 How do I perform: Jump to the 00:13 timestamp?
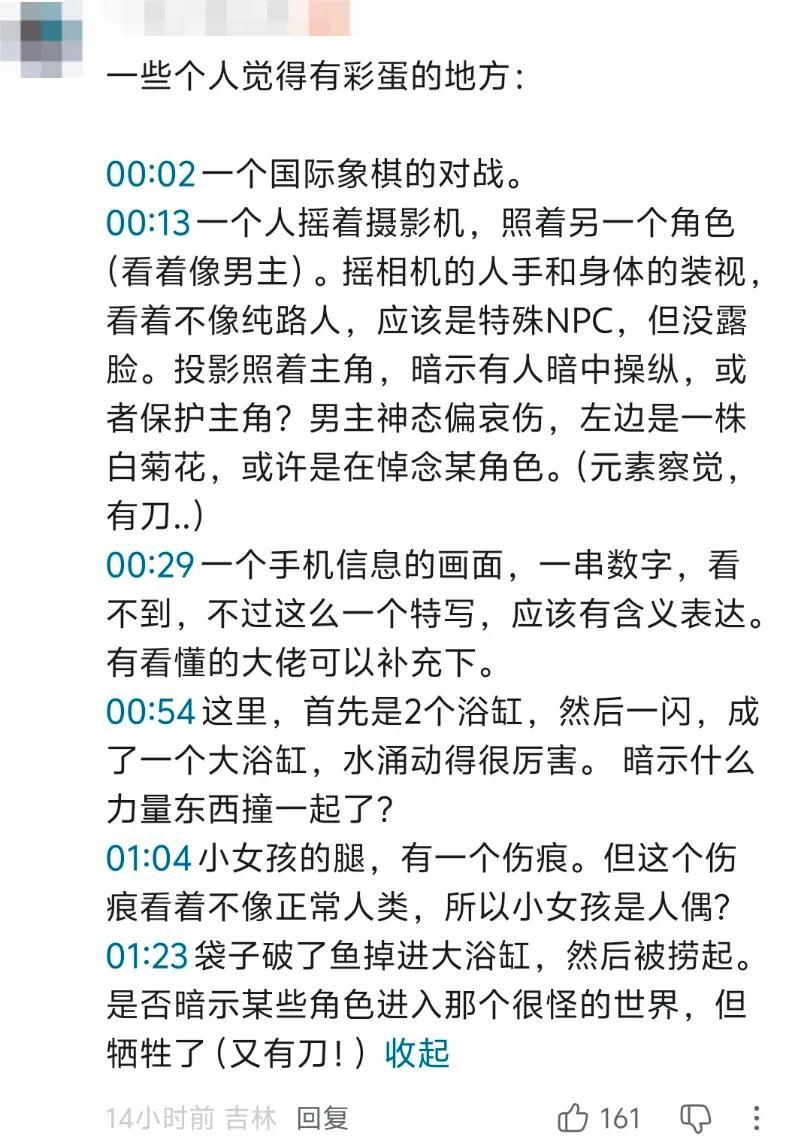coord(148,223)
